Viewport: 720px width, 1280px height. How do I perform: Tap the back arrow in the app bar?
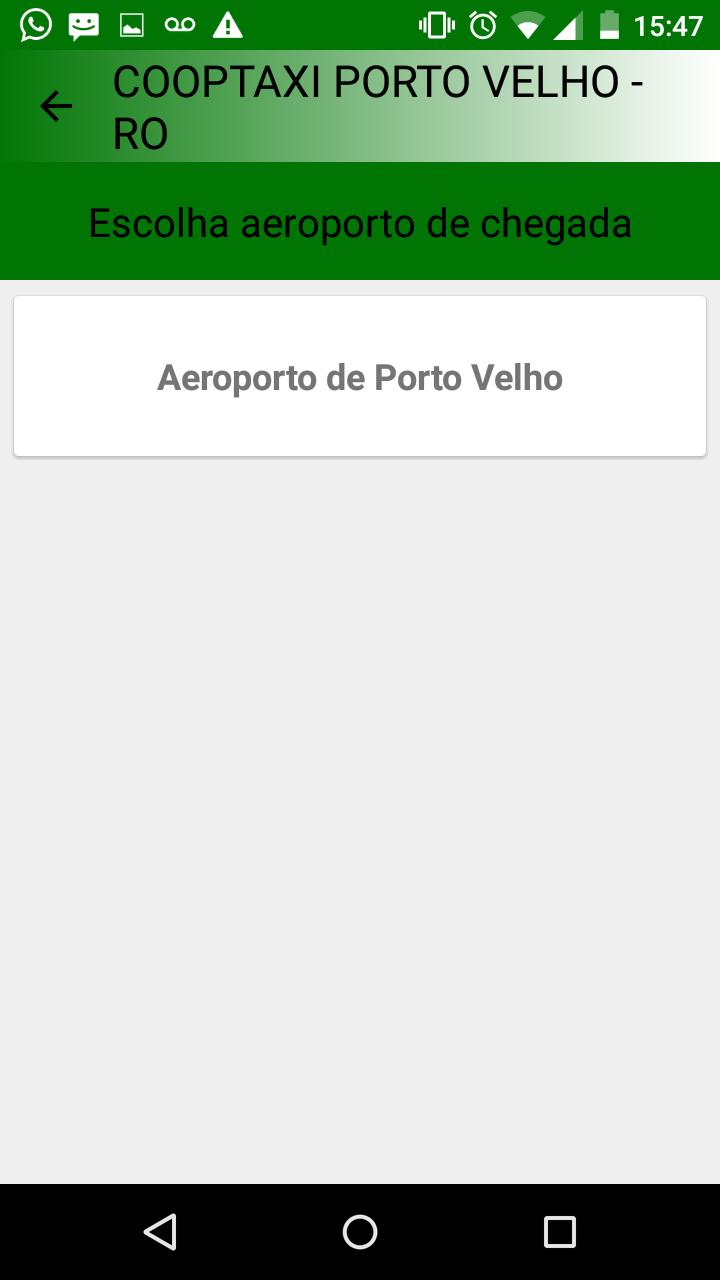pyautogui.click(x=55, y=105)
